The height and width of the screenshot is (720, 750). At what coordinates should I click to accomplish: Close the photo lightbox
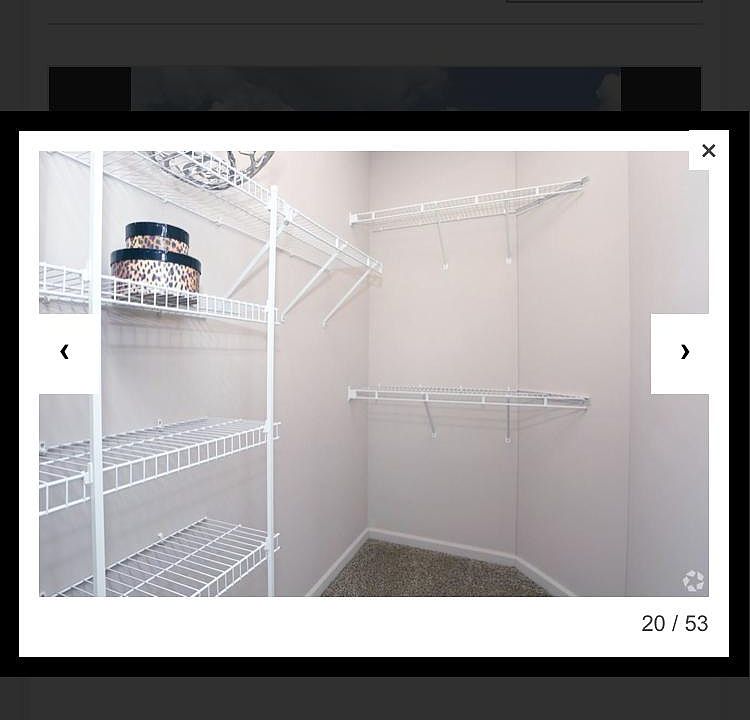(x=708, y=151)
